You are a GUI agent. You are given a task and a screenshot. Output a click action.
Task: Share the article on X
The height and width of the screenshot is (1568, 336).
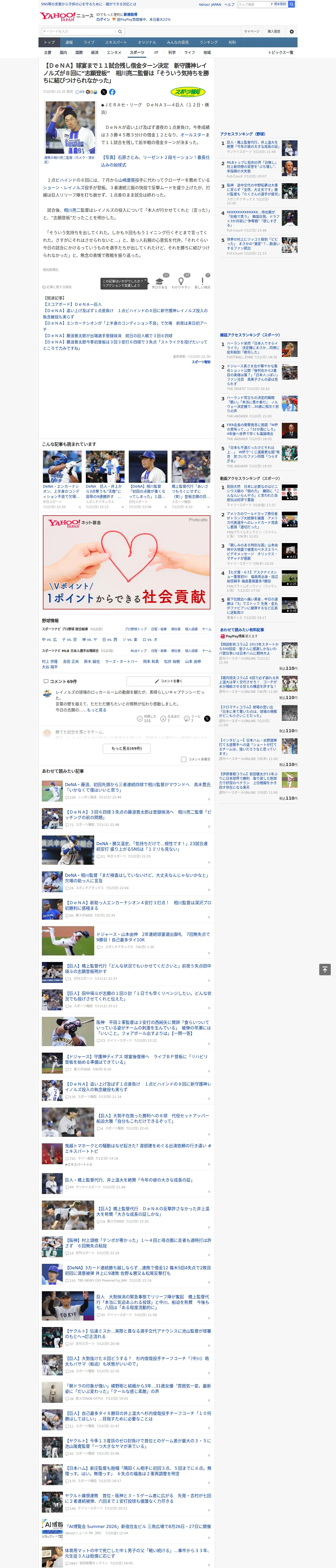[104, 92]
